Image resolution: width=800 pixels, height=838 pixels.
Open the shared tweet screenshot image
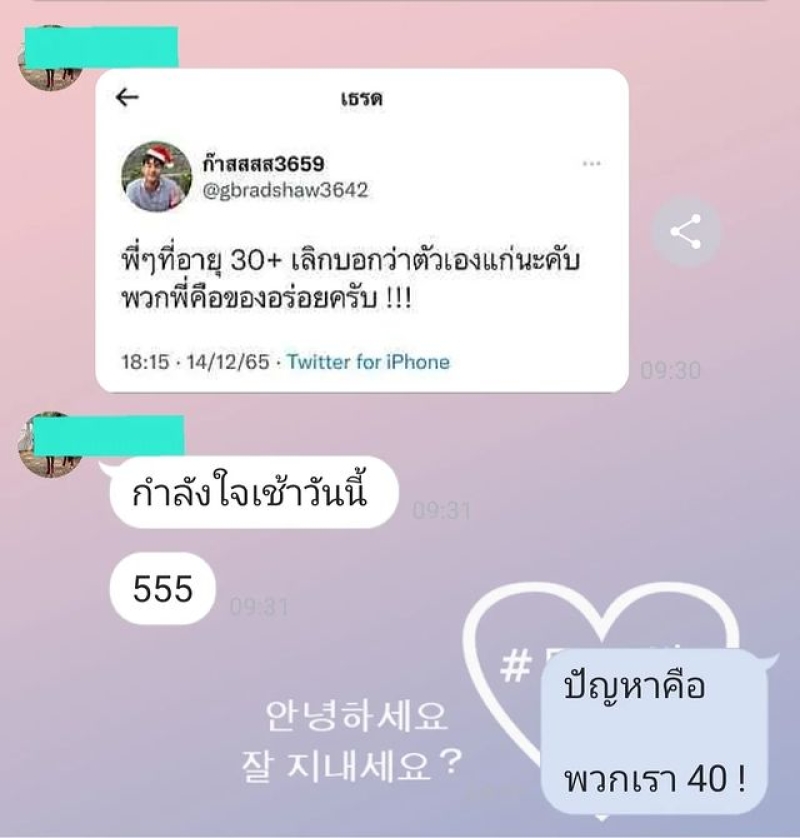coord(362,230)
